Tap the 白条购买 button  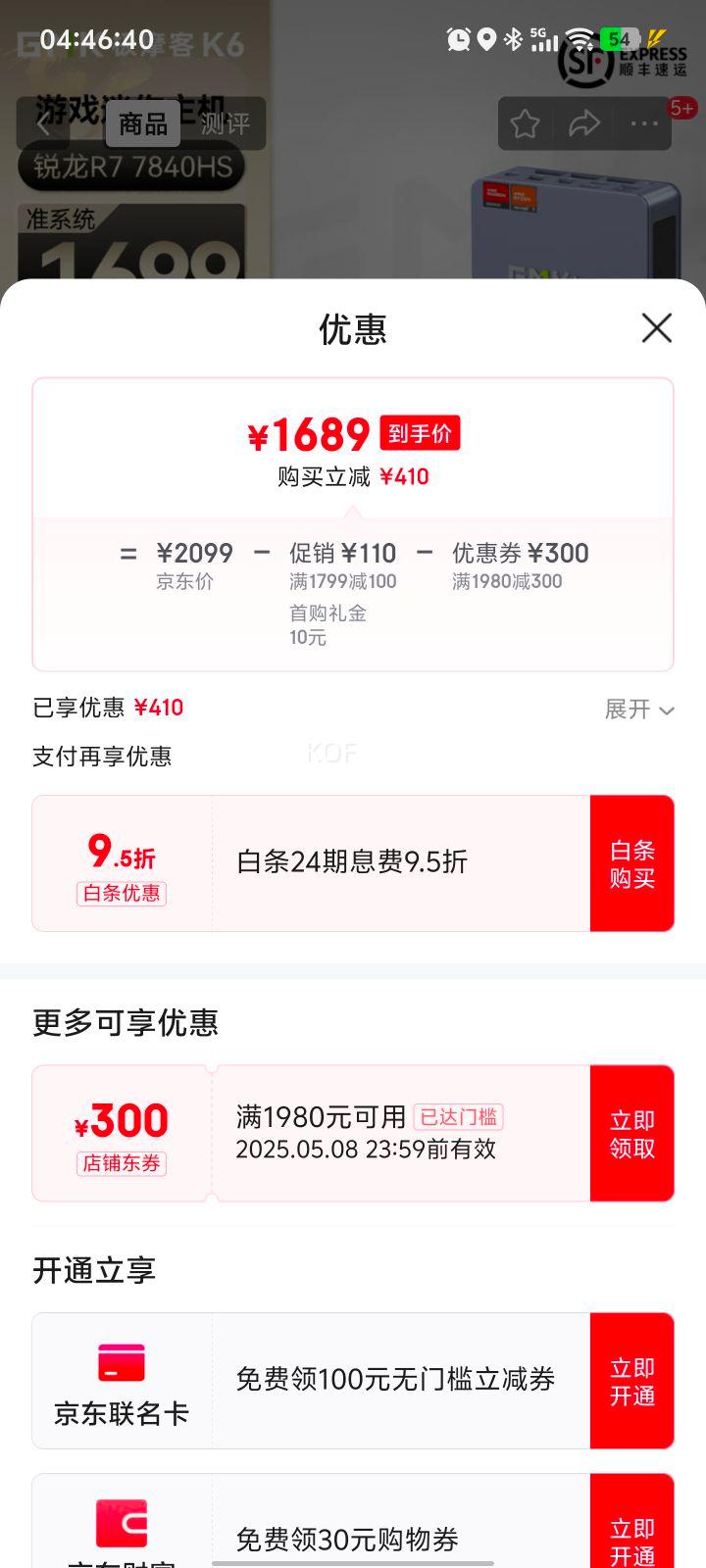[632, 863]
